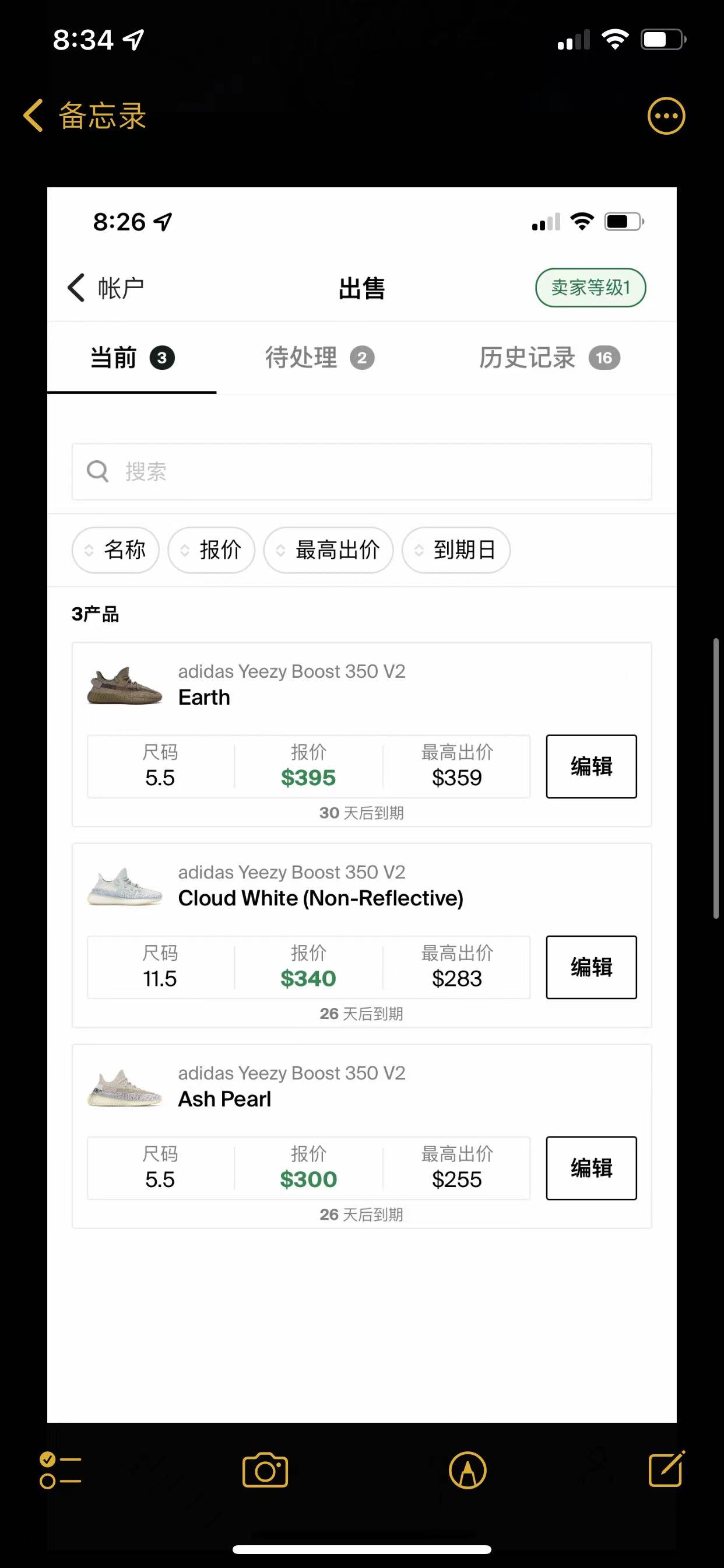Go back to the 备忘录 notes list
Image resolution: width=724 pixels, height=1568 pixels.
click(x=85, y=116)
